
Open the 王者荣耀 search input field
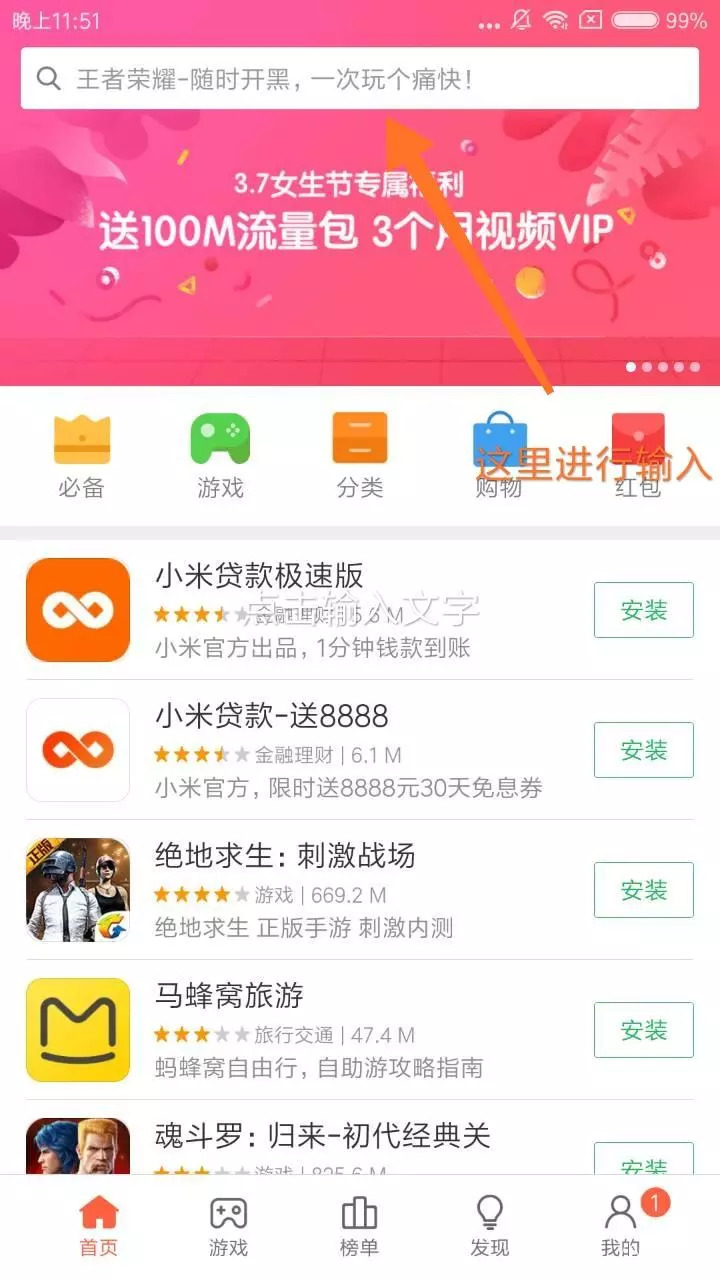point(360,77)
